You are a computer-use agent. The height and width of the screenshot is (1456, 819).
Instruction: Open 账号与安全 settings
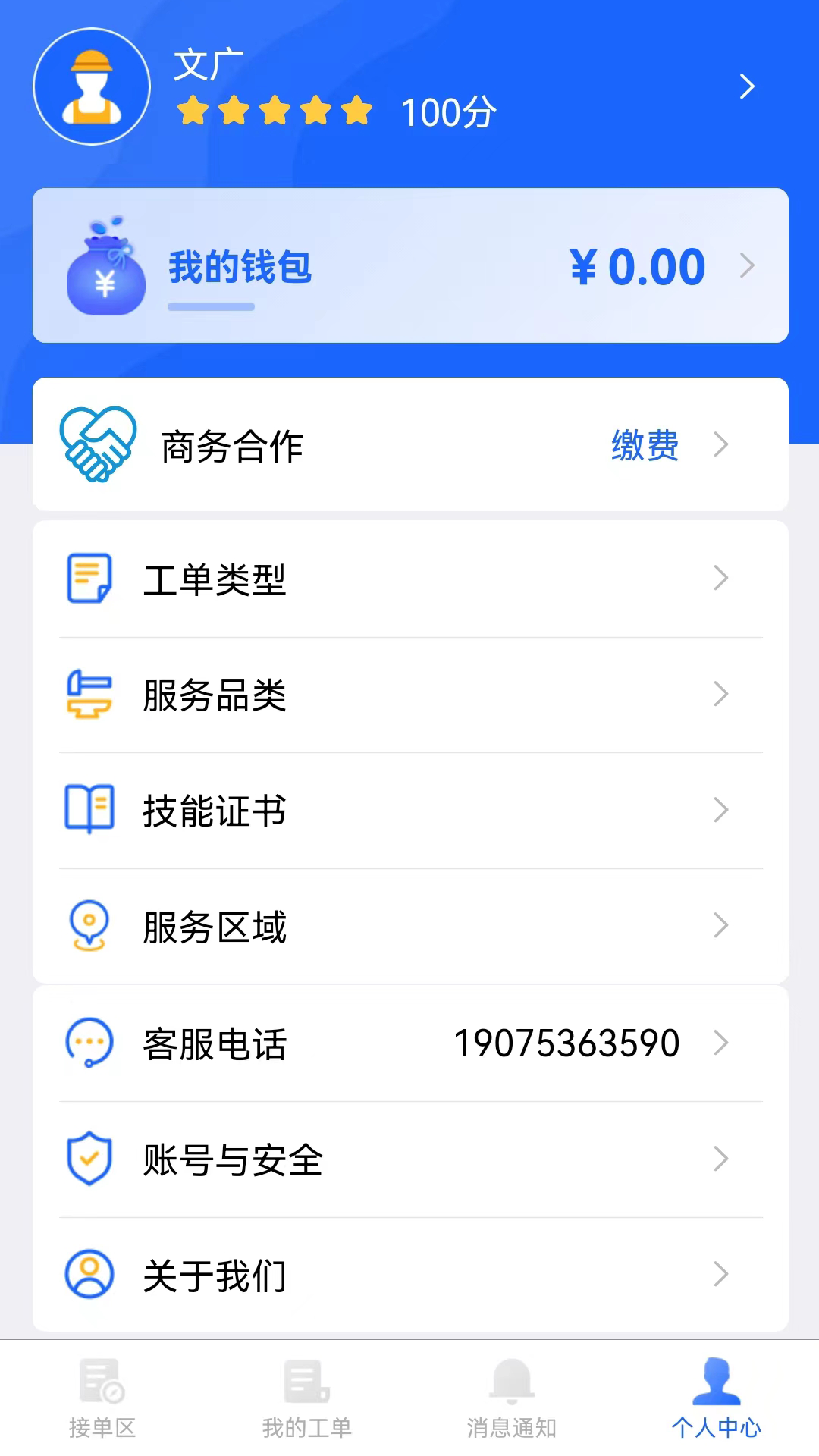[x=410, y=1159]
